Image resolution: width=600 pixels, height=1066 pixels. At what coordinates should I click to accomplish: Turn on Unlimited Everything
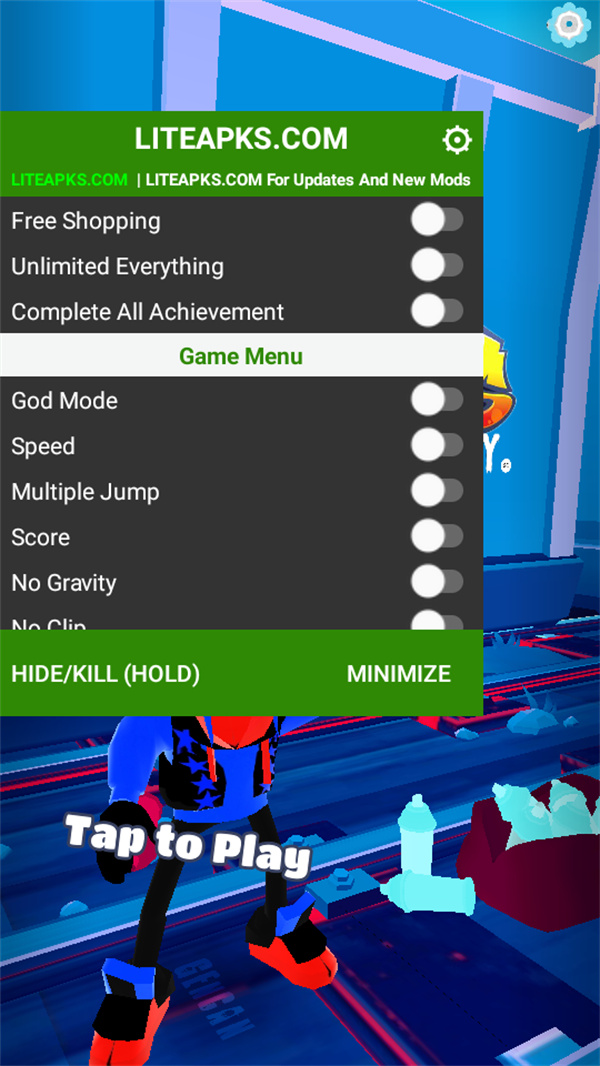pyautogui.click(x=437, y=266)
